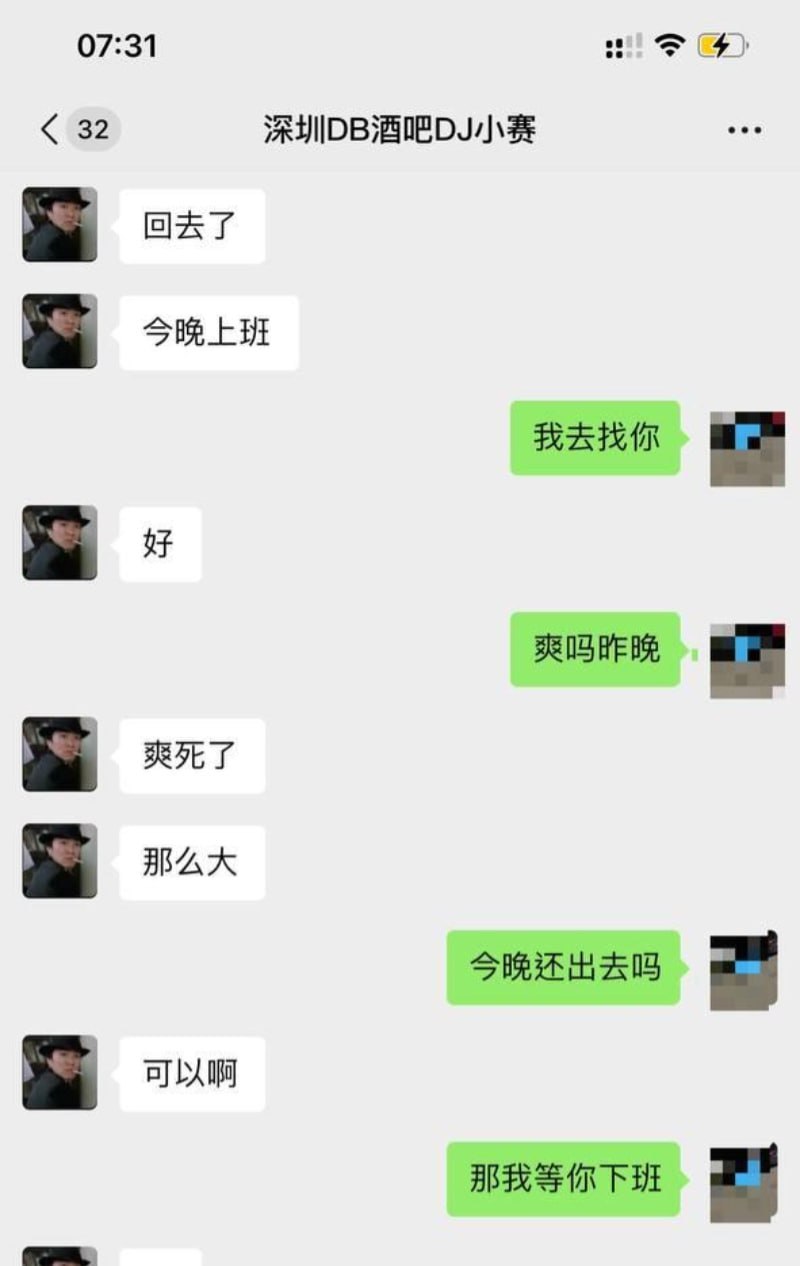
Task: Open sender's avatar next to 今晚上班
Action: [60, 331]
